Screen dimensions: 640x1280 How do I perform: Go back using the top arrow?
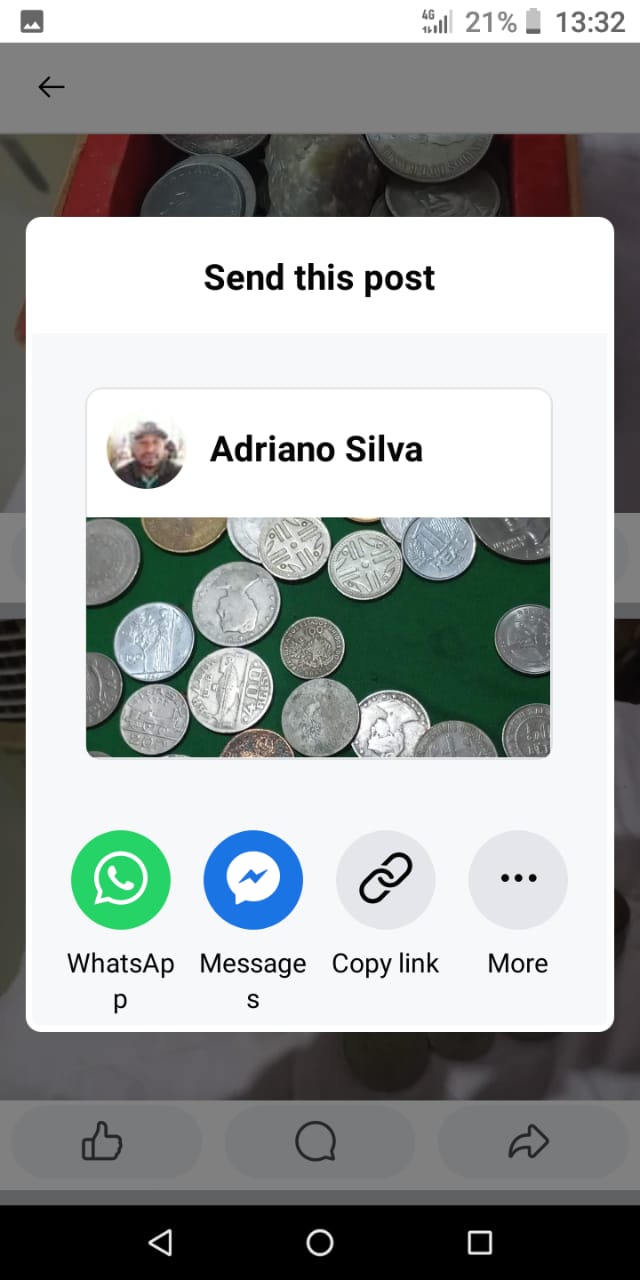[51, 87]
